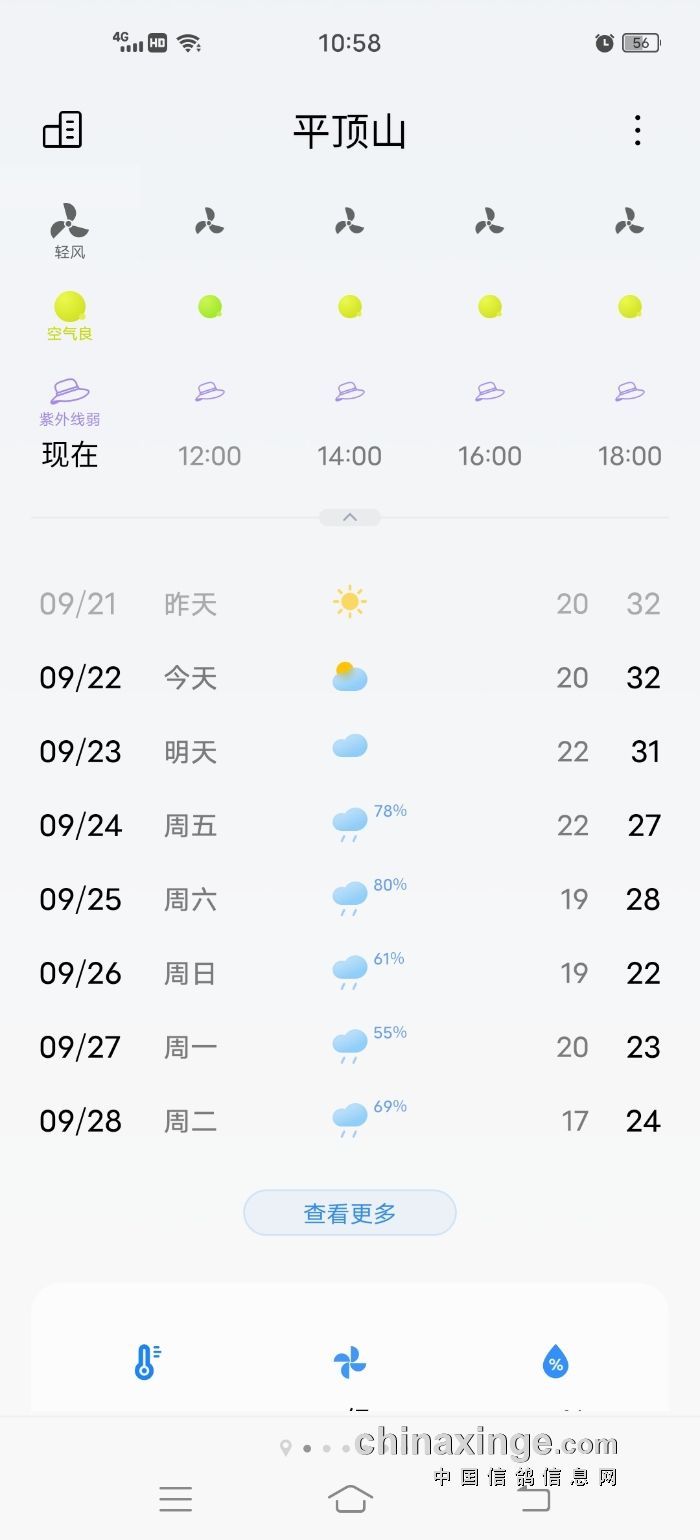Open the city management icon
Screen dimensions: 700x1540
(x=62, y=130)
